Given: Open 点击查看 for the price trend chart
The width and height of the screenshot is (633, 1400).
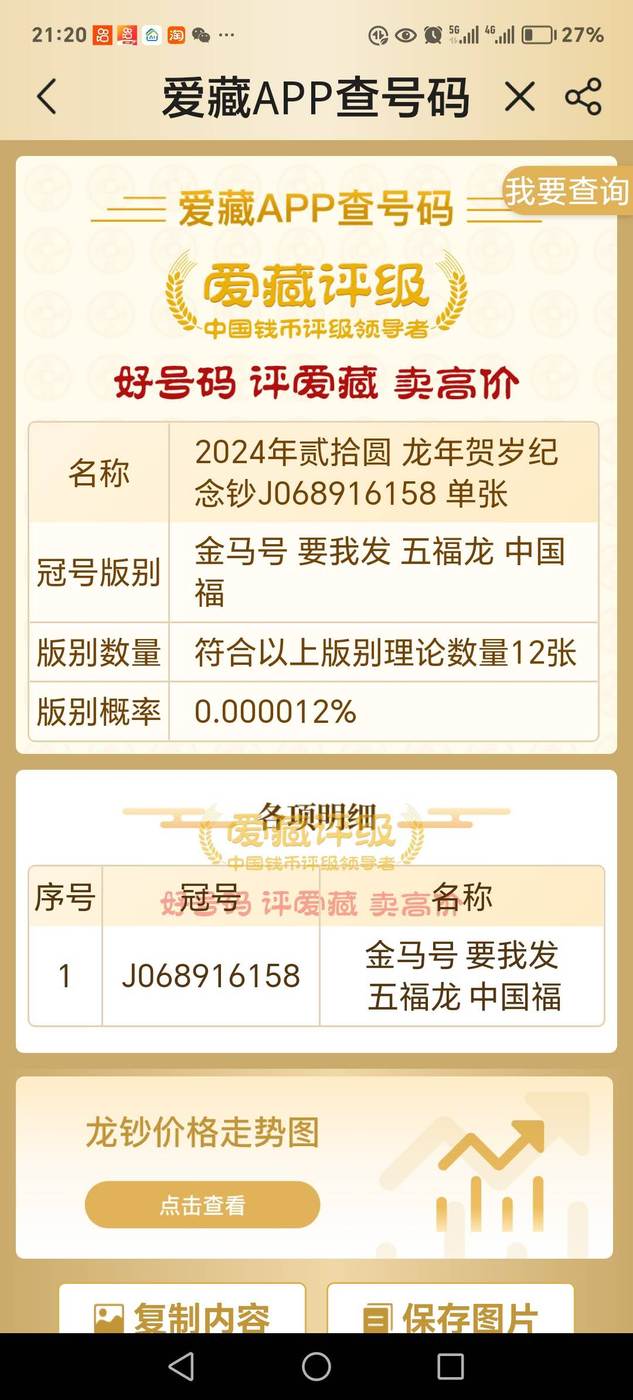Looking at the screenshot, I should coord(202,1205).
